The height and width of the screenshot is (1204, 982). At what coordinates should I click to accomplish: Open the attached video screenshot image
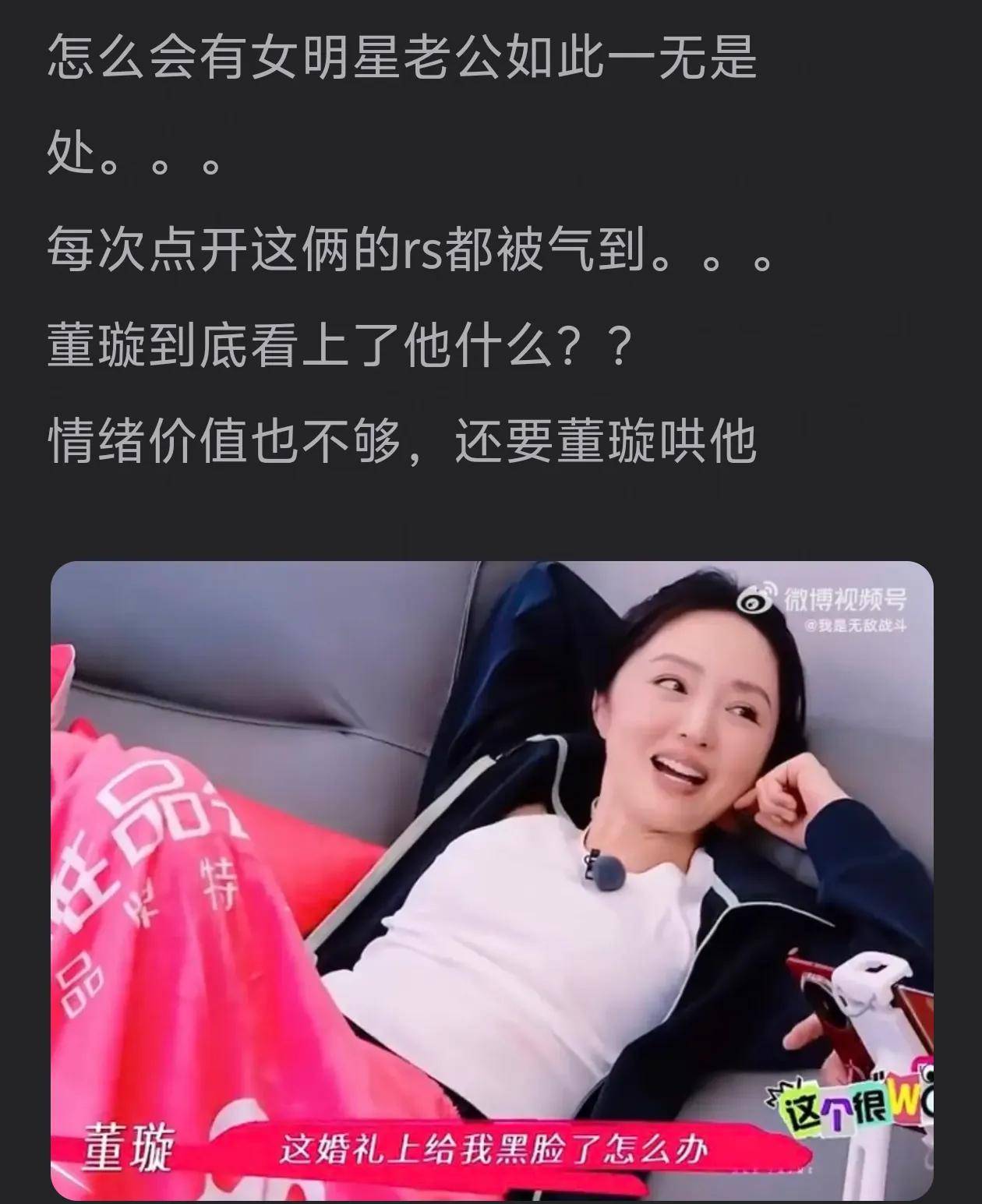(491, 881)
